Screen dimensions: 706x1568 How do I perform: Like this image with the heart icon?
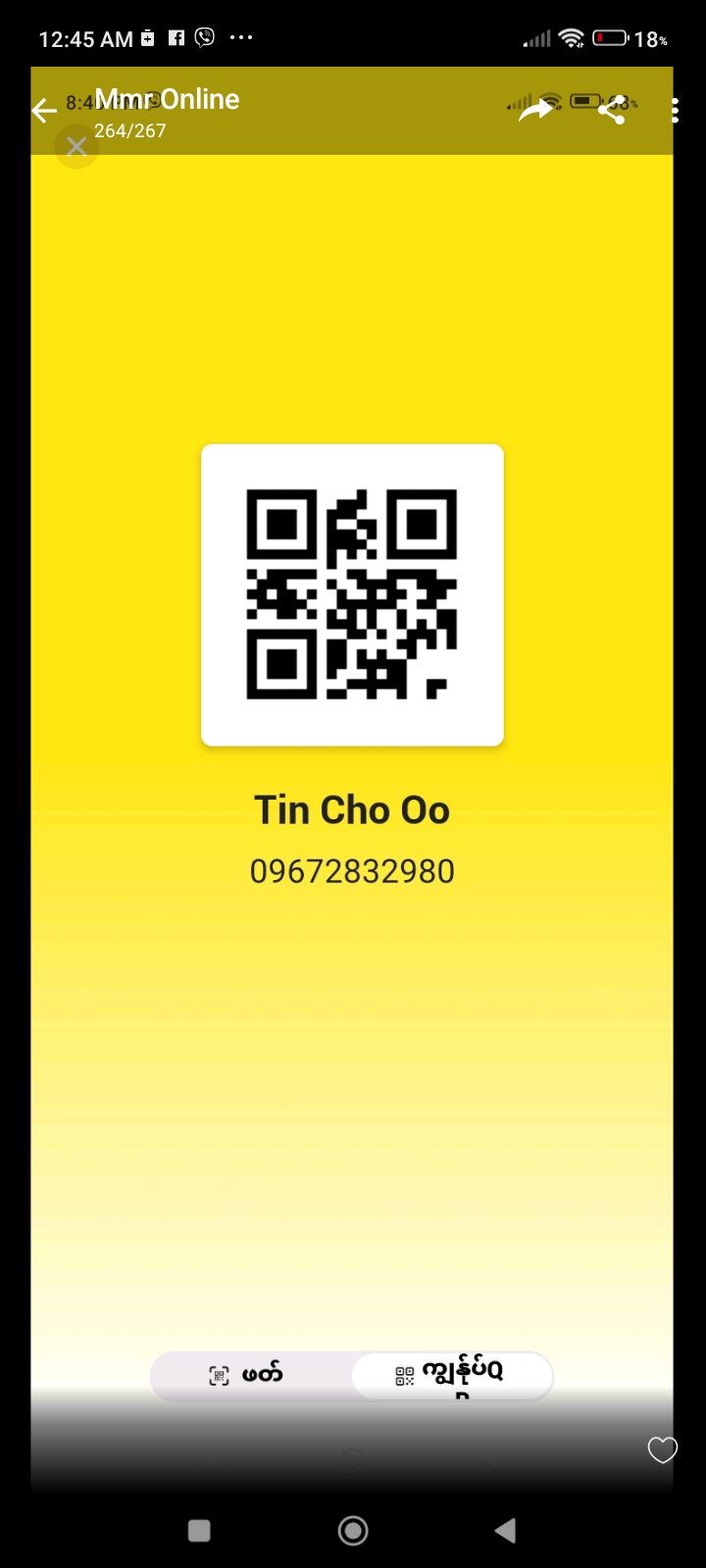[x=663, y=1449]
